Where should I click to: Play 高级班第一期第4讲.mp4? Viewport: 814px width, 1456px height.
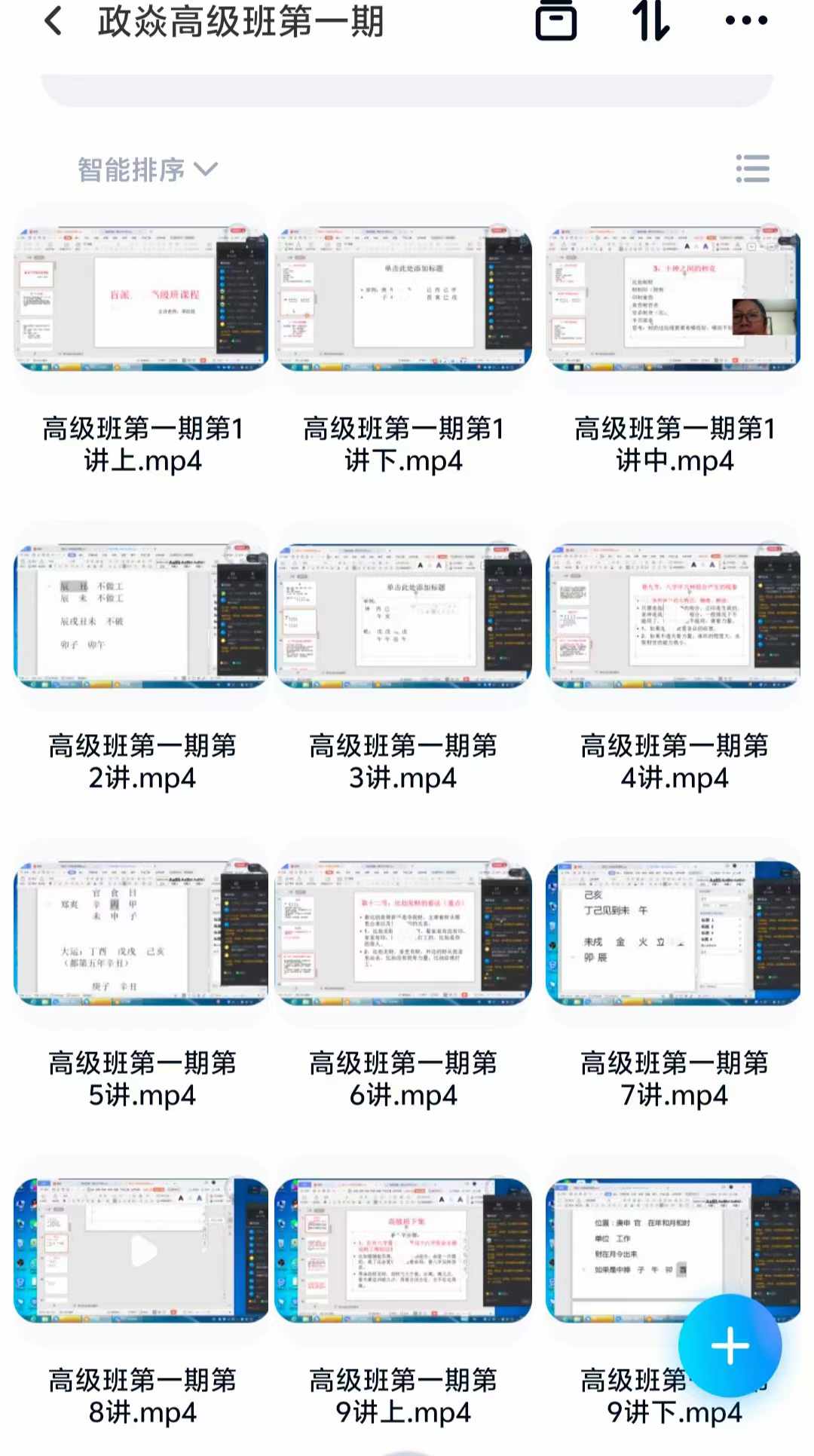coord(673,616)
